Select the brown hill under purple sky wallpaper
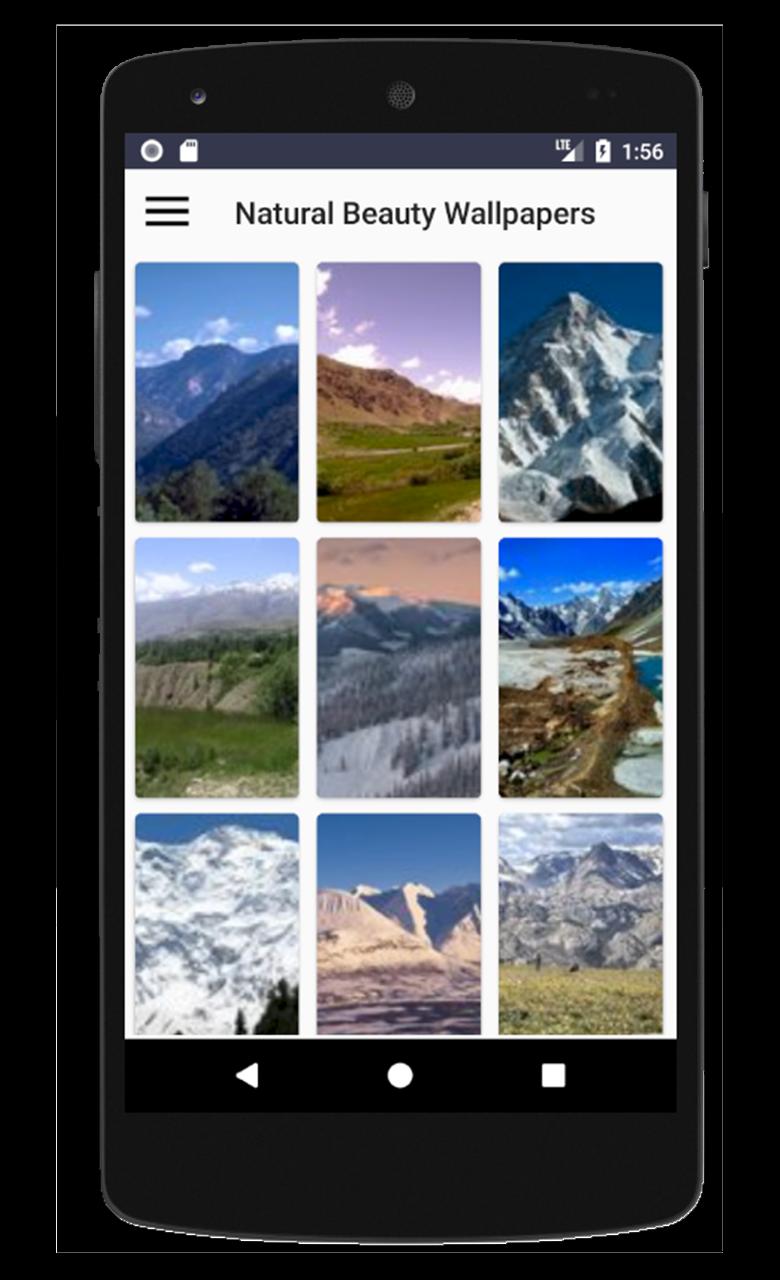Viewport: 780px width, 1280px height. (x=399, y=392)
